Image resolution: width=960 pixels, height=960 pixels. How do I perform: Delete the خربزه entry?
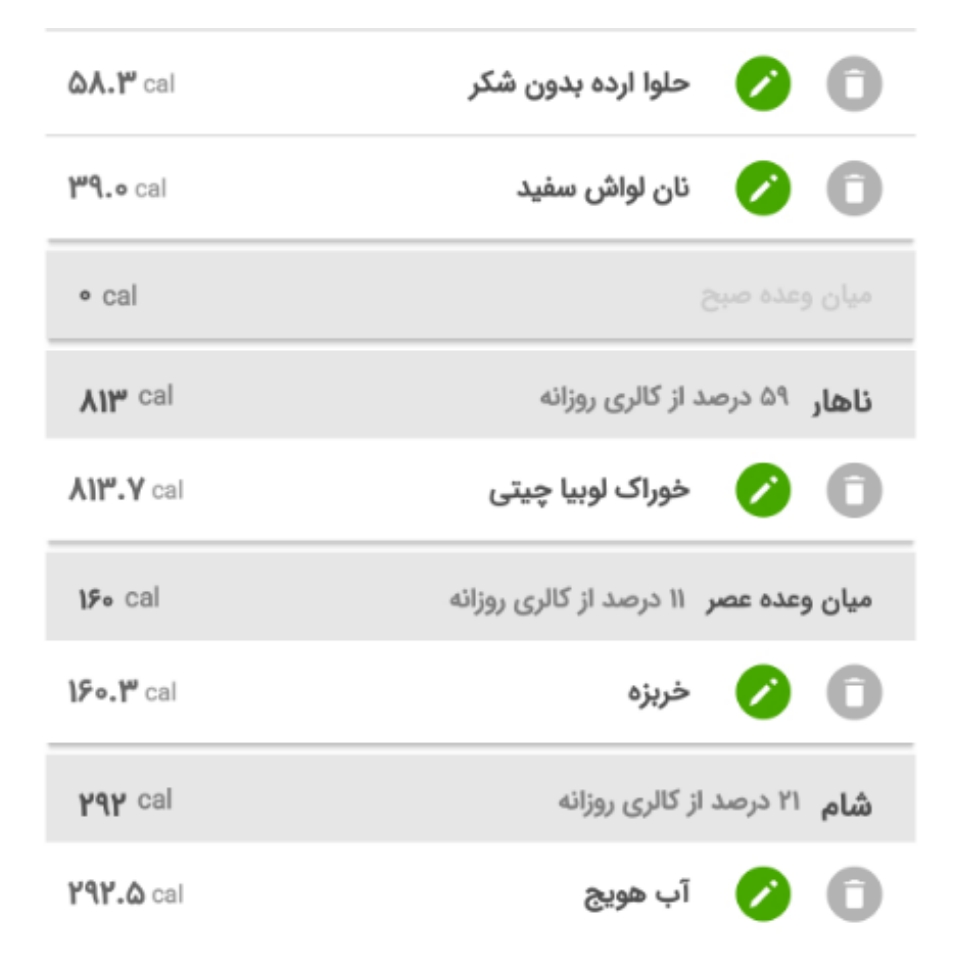pos(853,692)
